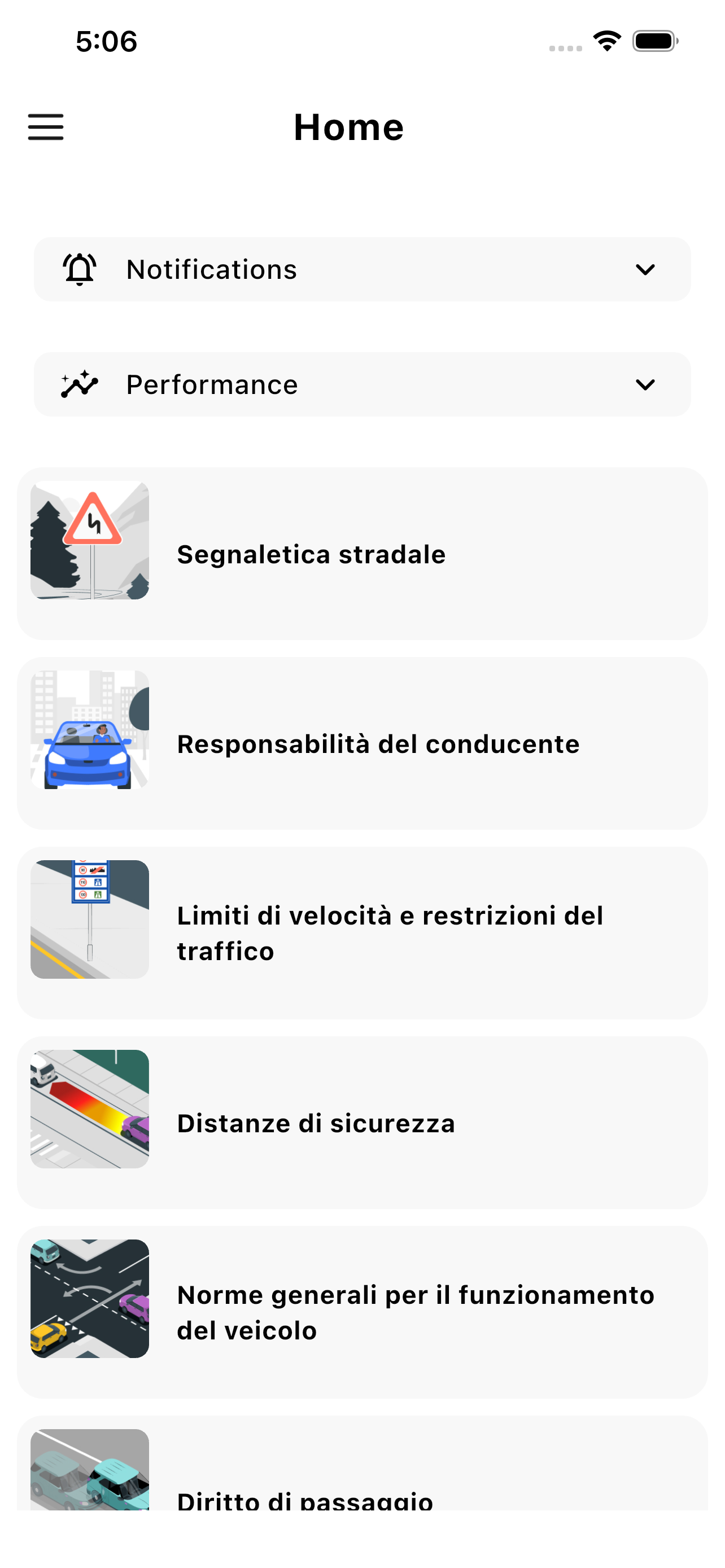
Task: Select Responsabilità del conducente card
Action: click(362, 743)
